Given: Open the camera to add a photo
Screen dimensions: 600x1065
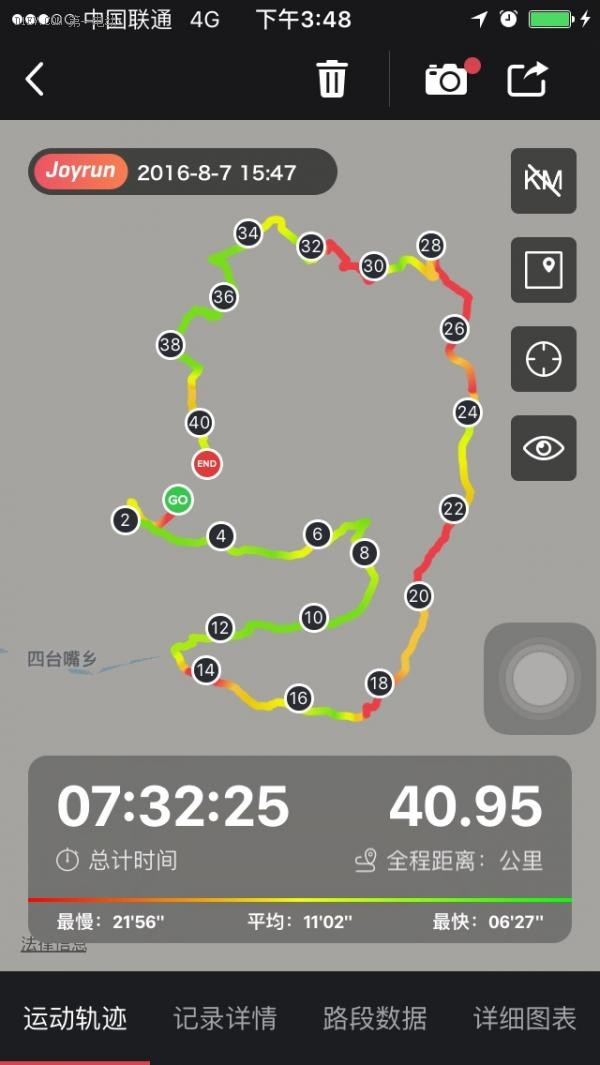Looking at the screenshot, I should pyautogui.click(x=447, y=79).
